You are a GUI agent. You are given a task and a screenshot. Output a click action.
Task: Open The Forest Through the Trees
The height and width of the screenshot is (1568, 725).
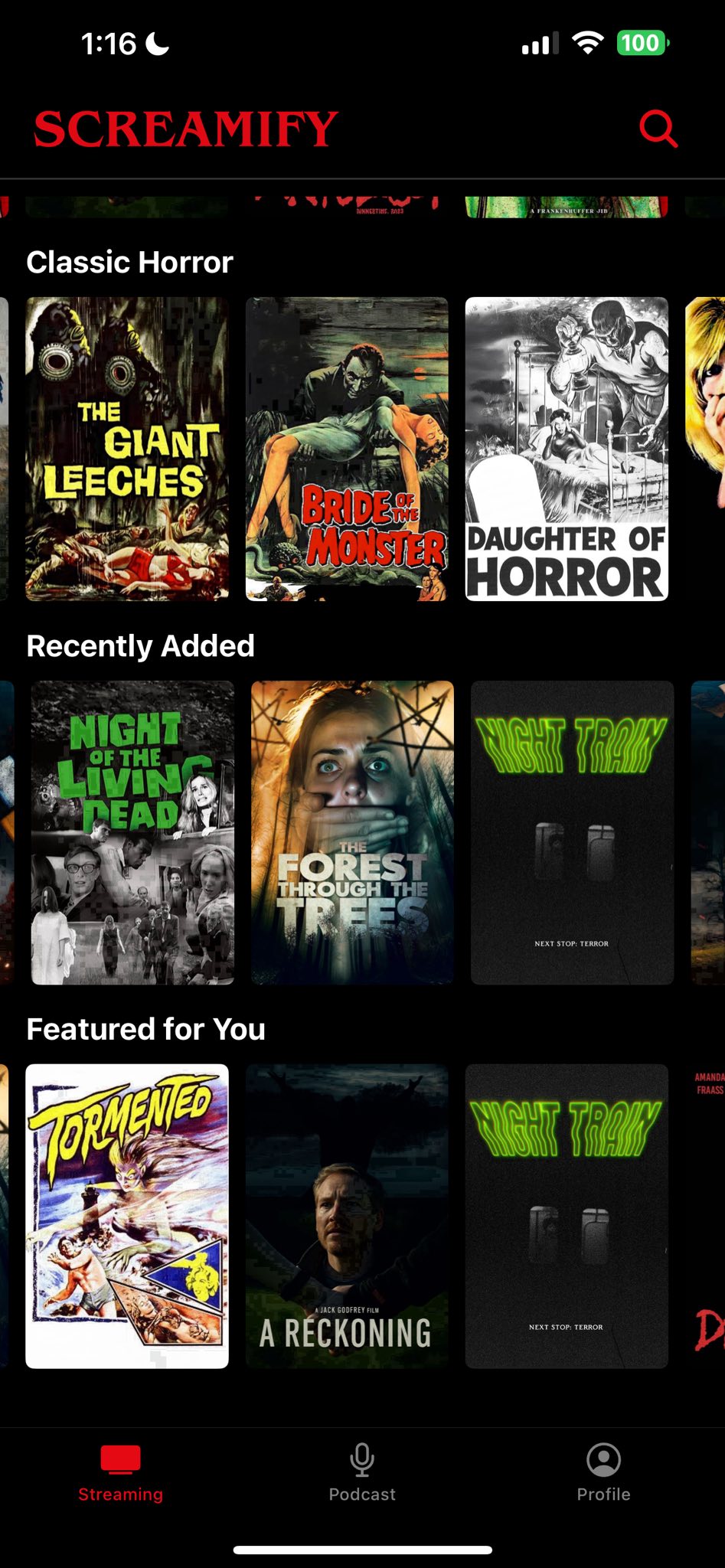pyautogui.click(x=352, y=832)
